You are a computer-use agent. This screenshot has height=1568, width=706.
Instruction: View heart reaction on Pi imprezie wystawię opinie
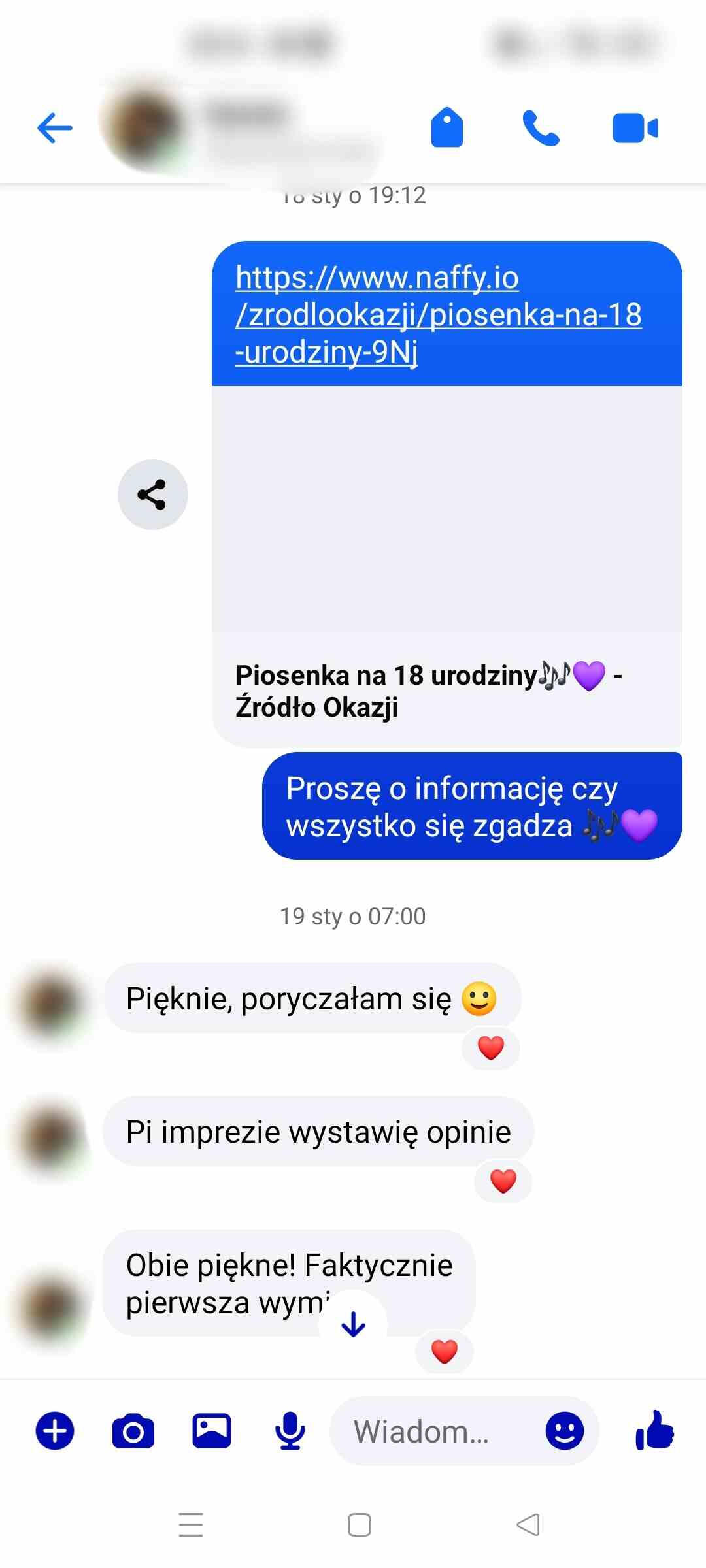coord(503,1181)
